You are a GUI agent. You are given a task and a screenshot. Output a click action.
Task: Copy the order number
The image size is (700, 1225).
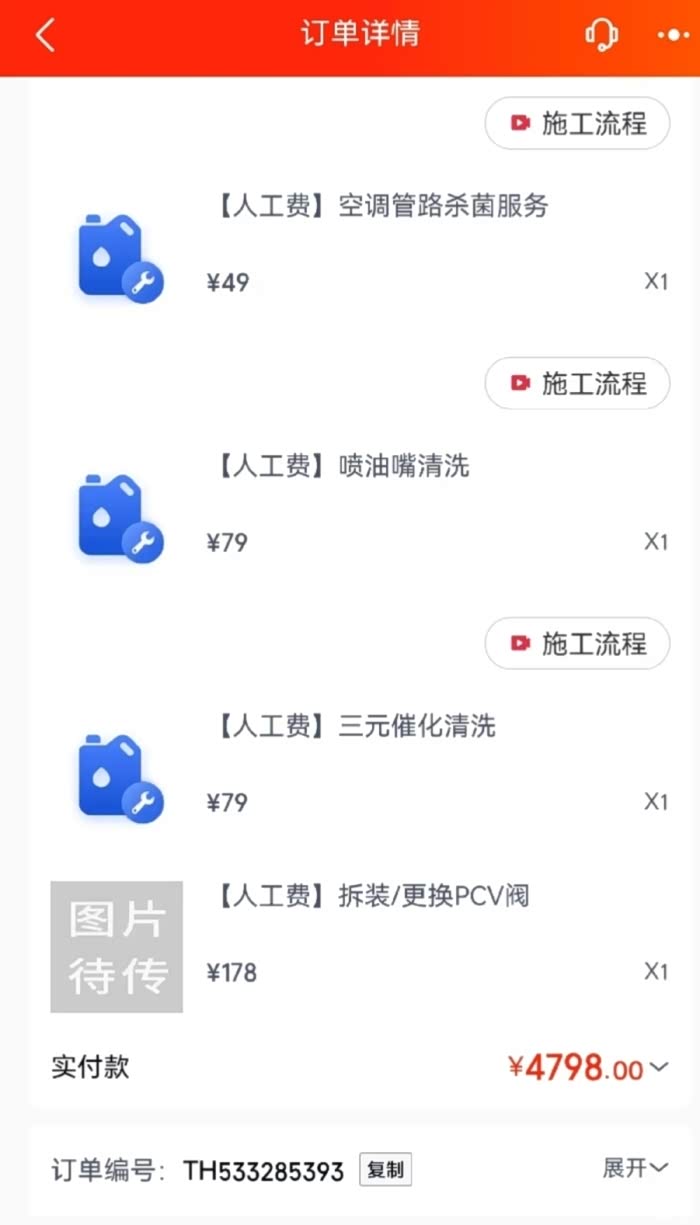(x=385, y=1170)
